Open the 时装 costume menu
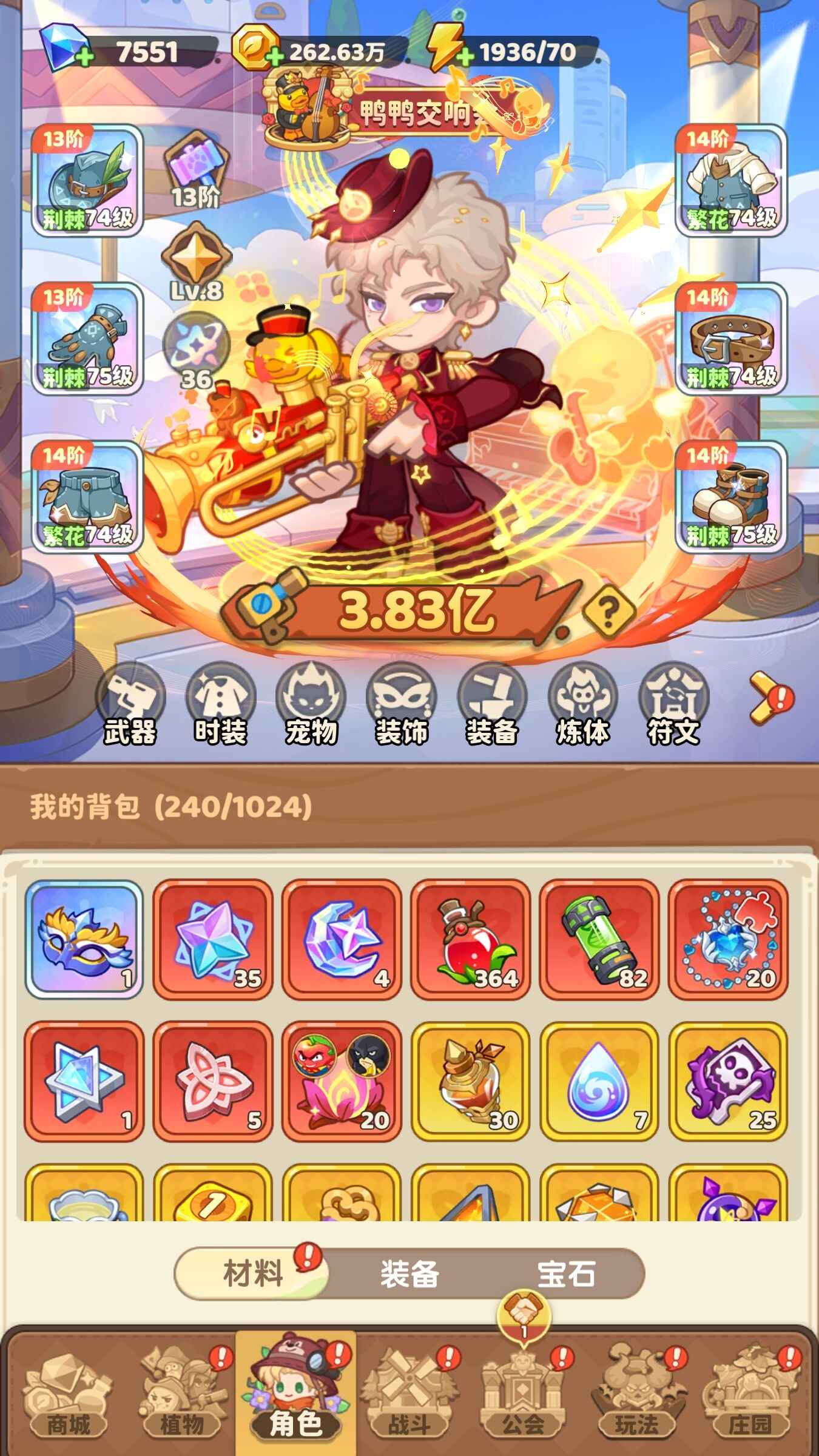 (x=221, y=705)
